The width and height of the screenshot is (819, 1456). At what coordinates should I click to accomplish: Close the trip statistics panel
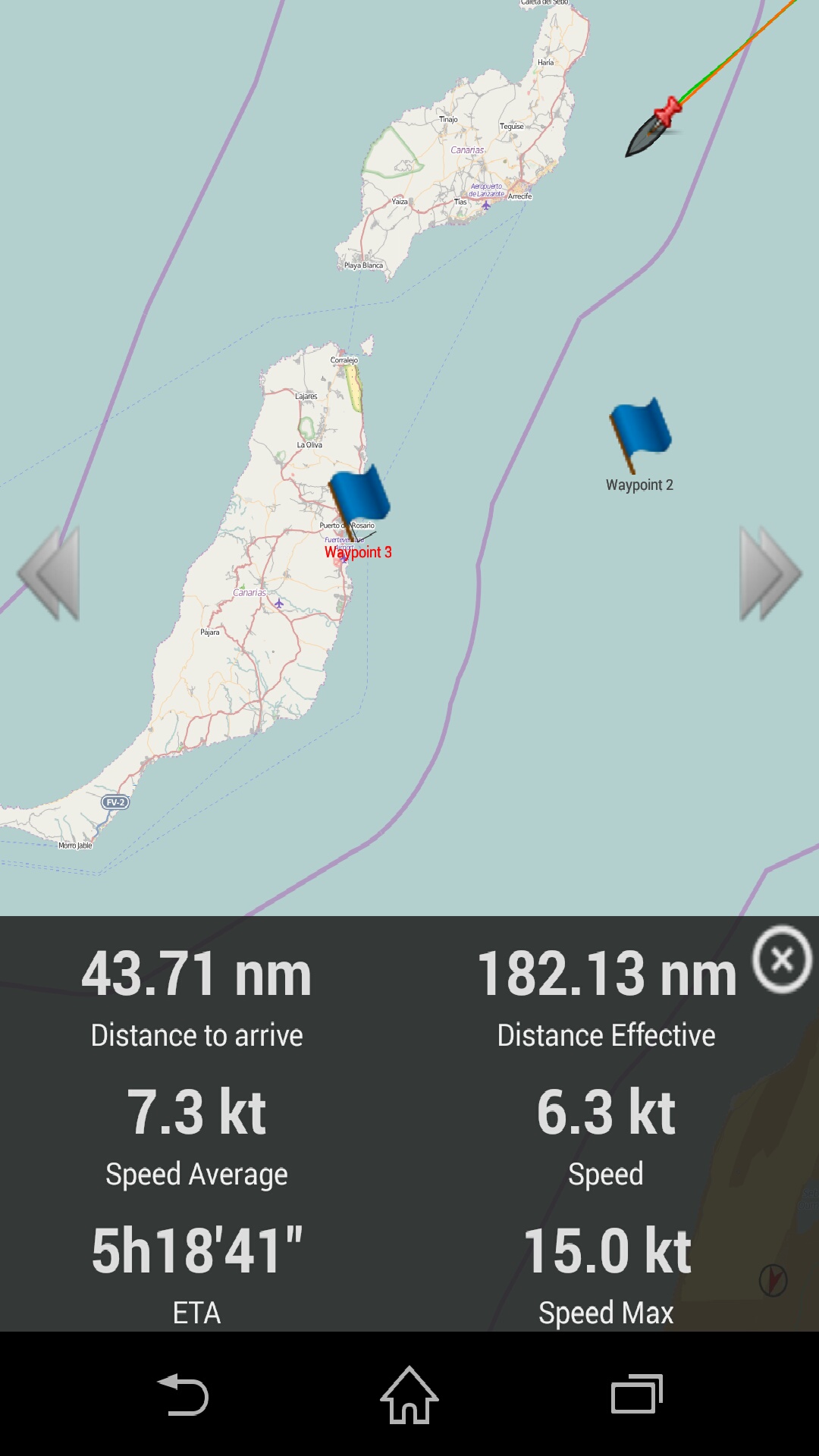(782, 959)
